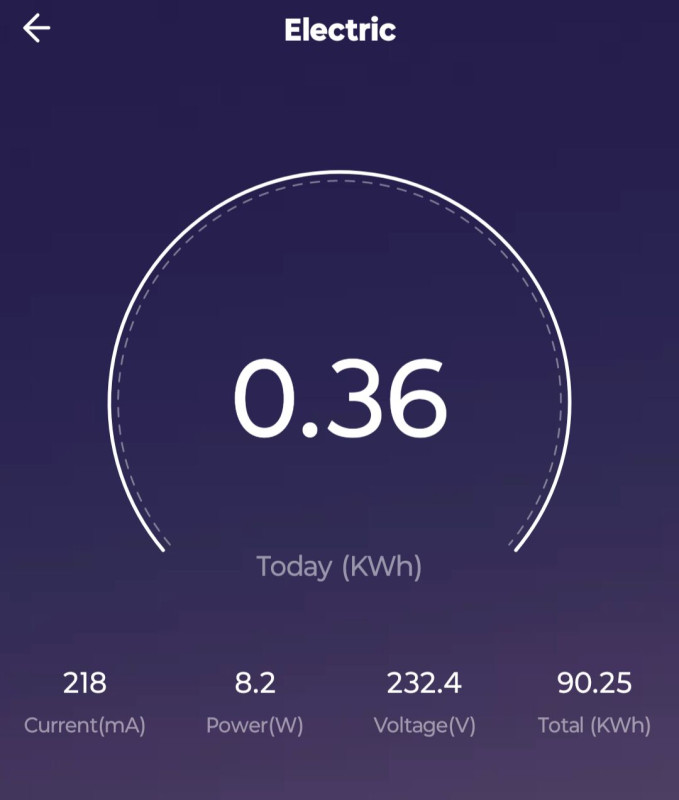
Task: Go back from the Electric screen
Action: pyautogui.click(x=37, y=29)
